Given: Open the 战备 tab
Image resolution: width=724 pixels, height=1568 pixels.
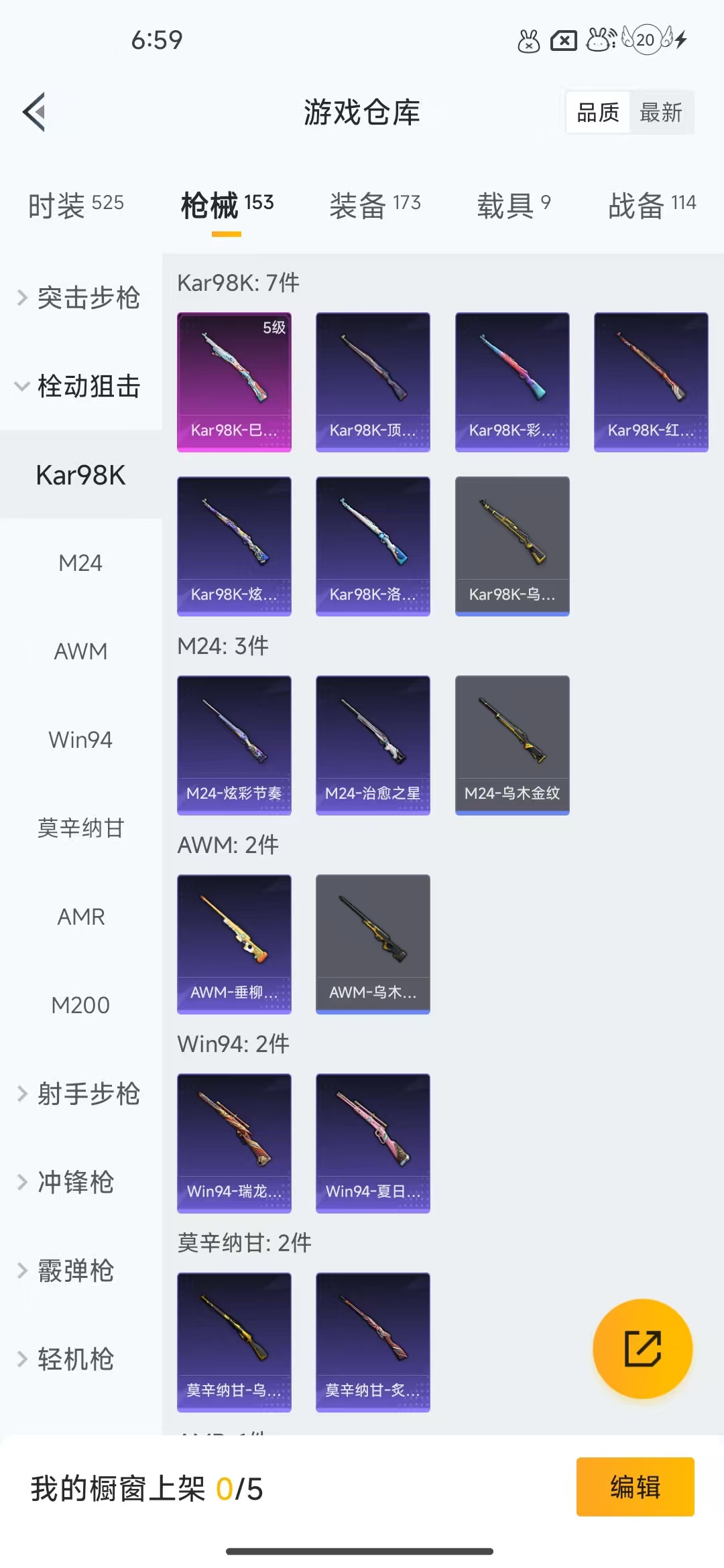Looking at the screenshot, I should [x=652, y=204].
